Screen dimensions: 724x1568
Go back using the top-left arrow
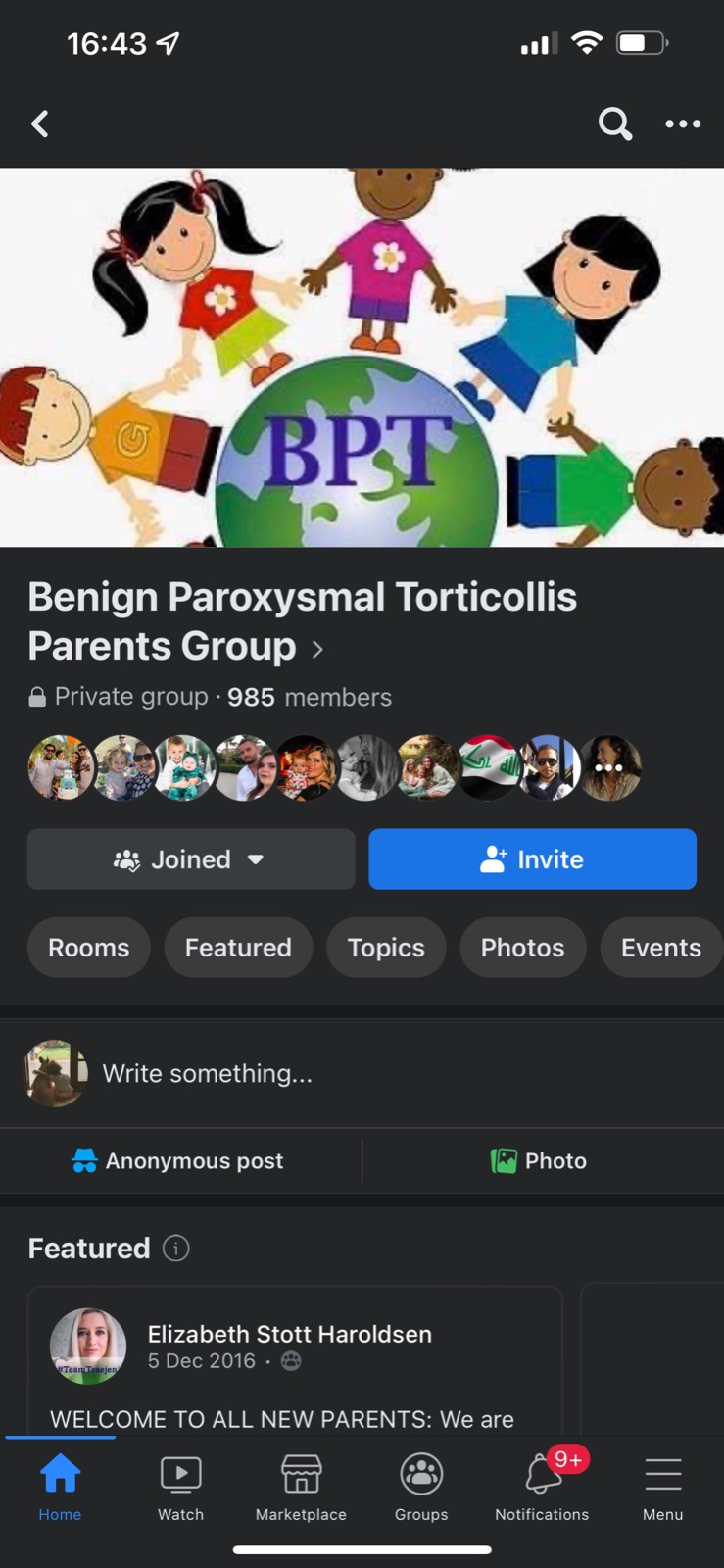(40, 123)
